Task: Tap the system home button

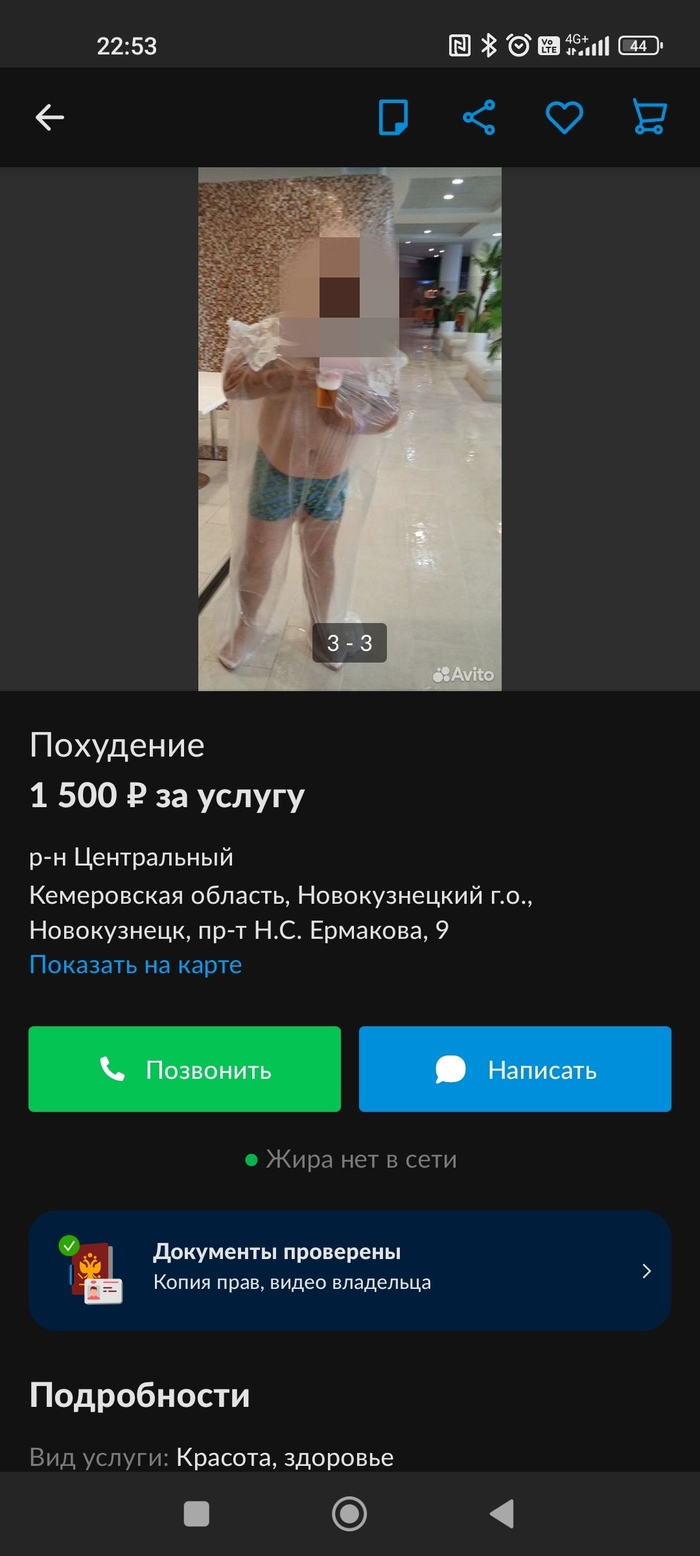Action: [349, 1513]
